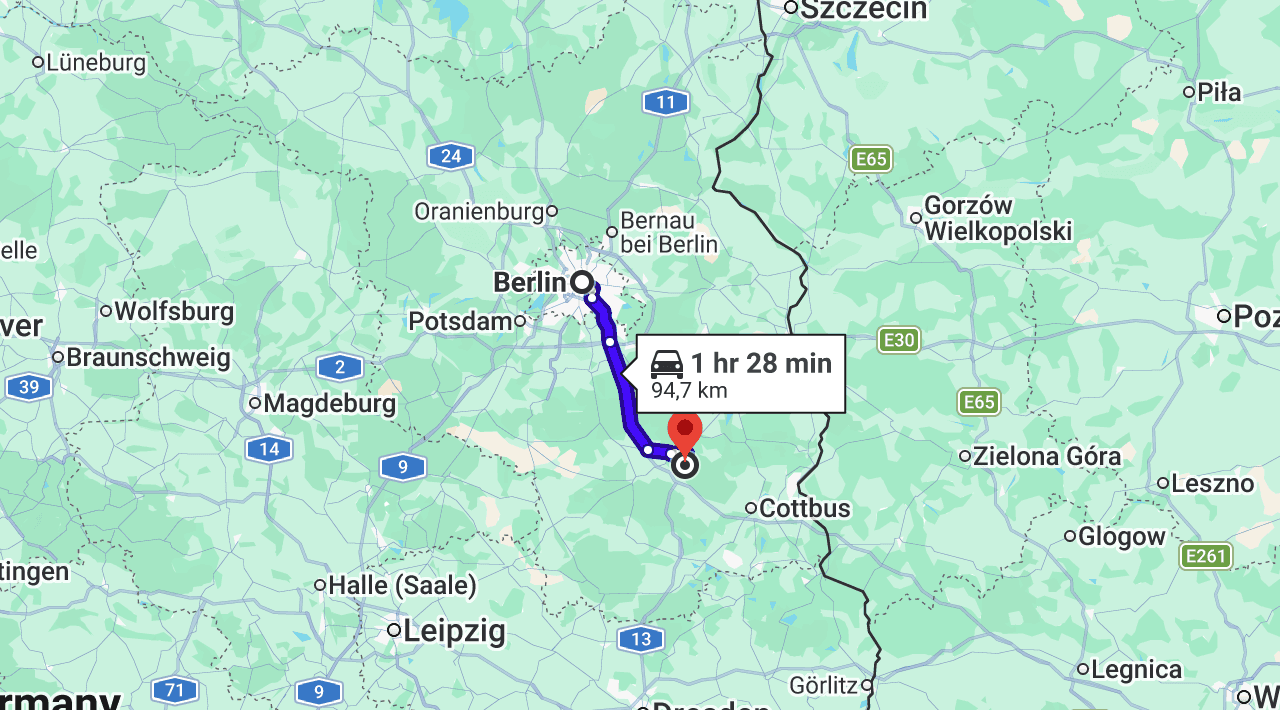Open Leipzig place label on map

click(454, 631)
